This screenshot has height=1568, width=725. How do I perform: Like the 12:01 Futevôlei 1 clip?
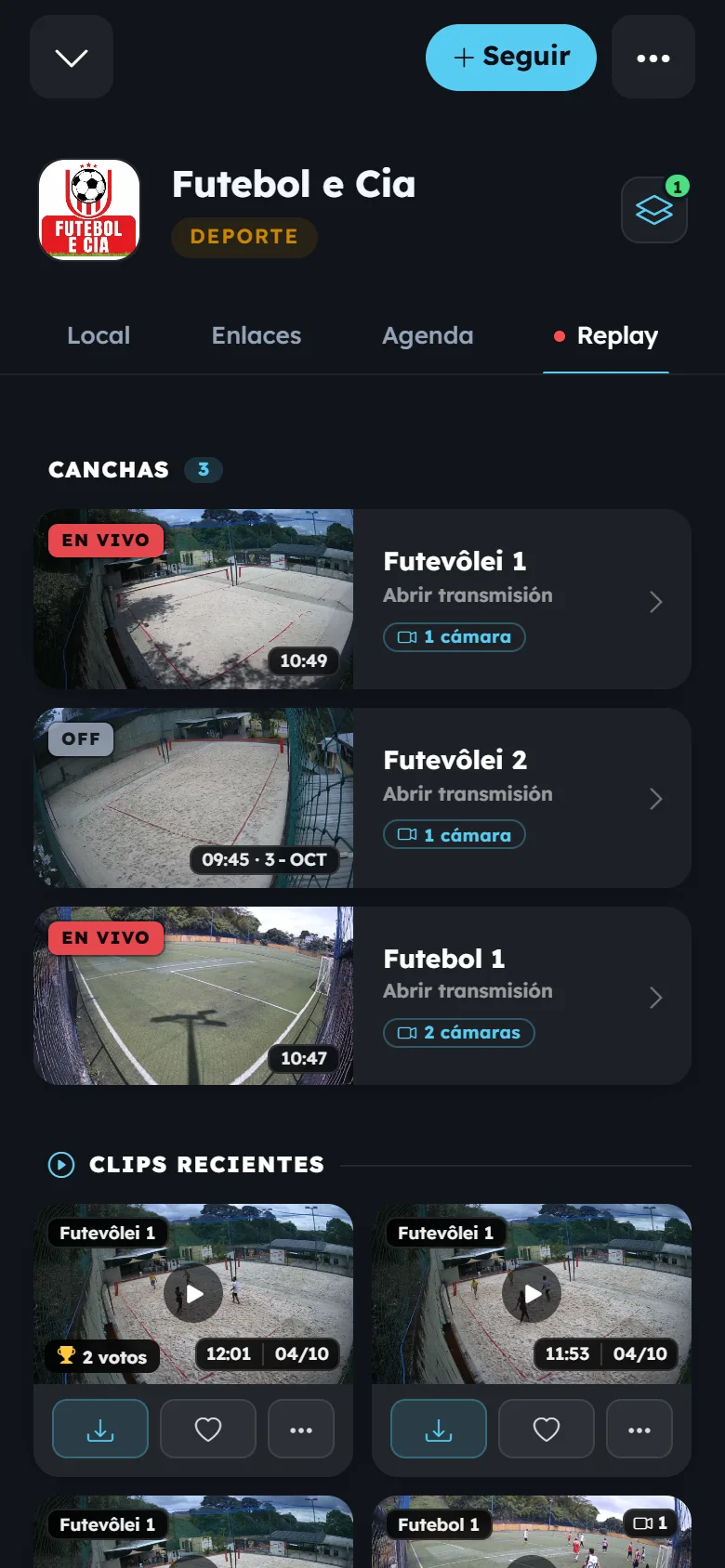pyautogui.click(x=208, y=1429)
